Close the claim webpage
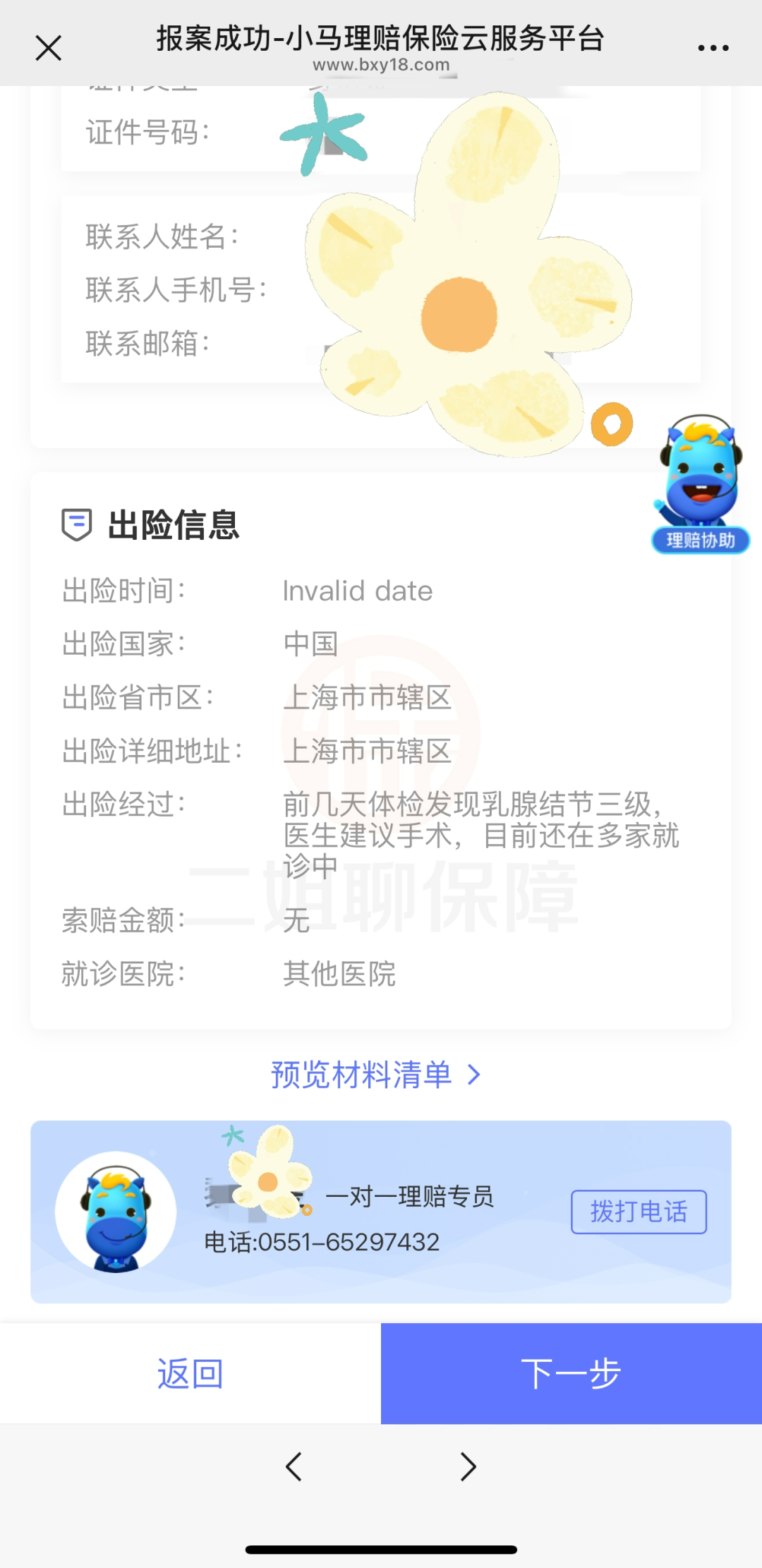The width and height of the screenshot is (762, 1568). [x=49, y=48]
